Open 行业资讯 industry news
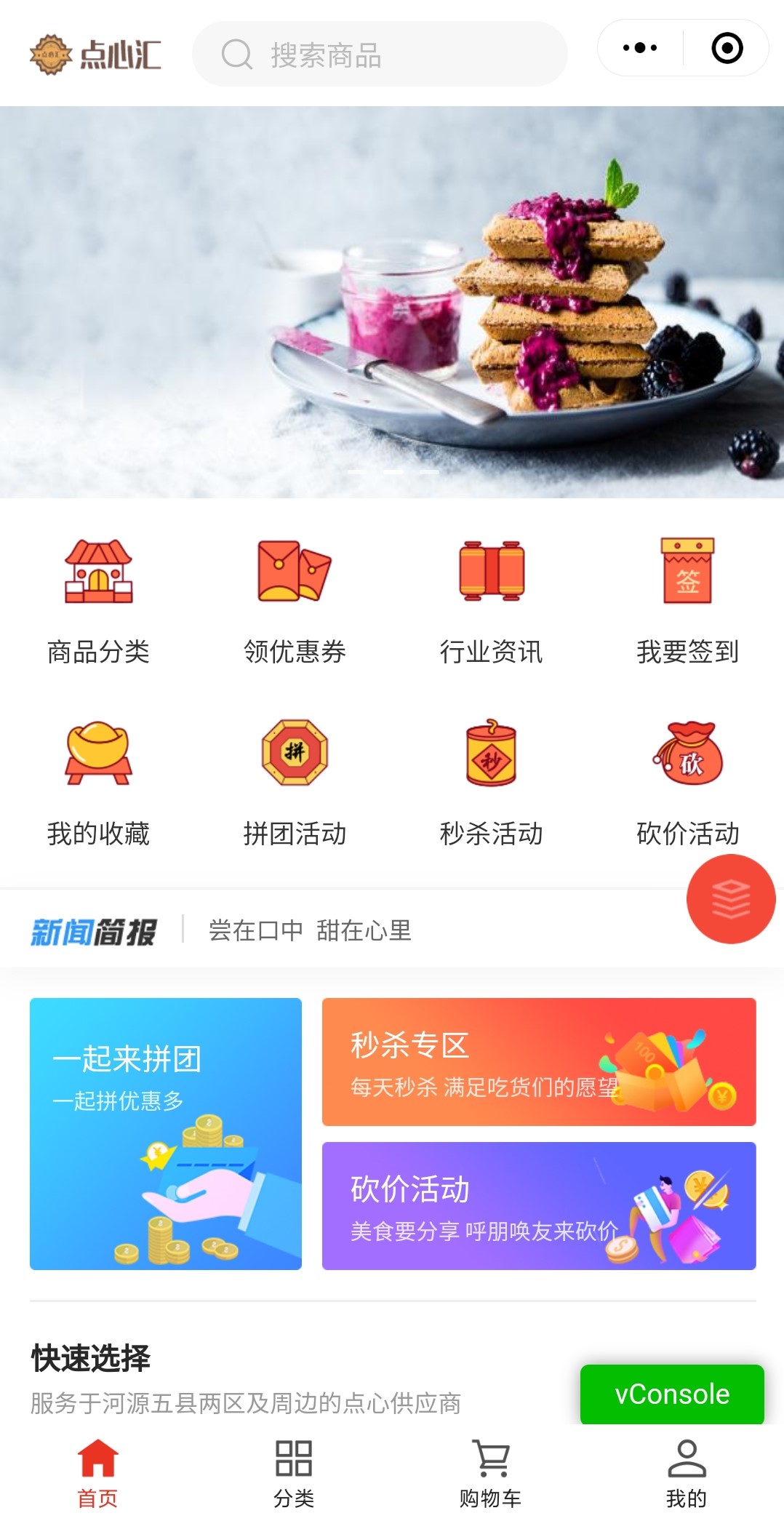The height and width of the screenshot is (1521, 784). [x=491, y=601]
